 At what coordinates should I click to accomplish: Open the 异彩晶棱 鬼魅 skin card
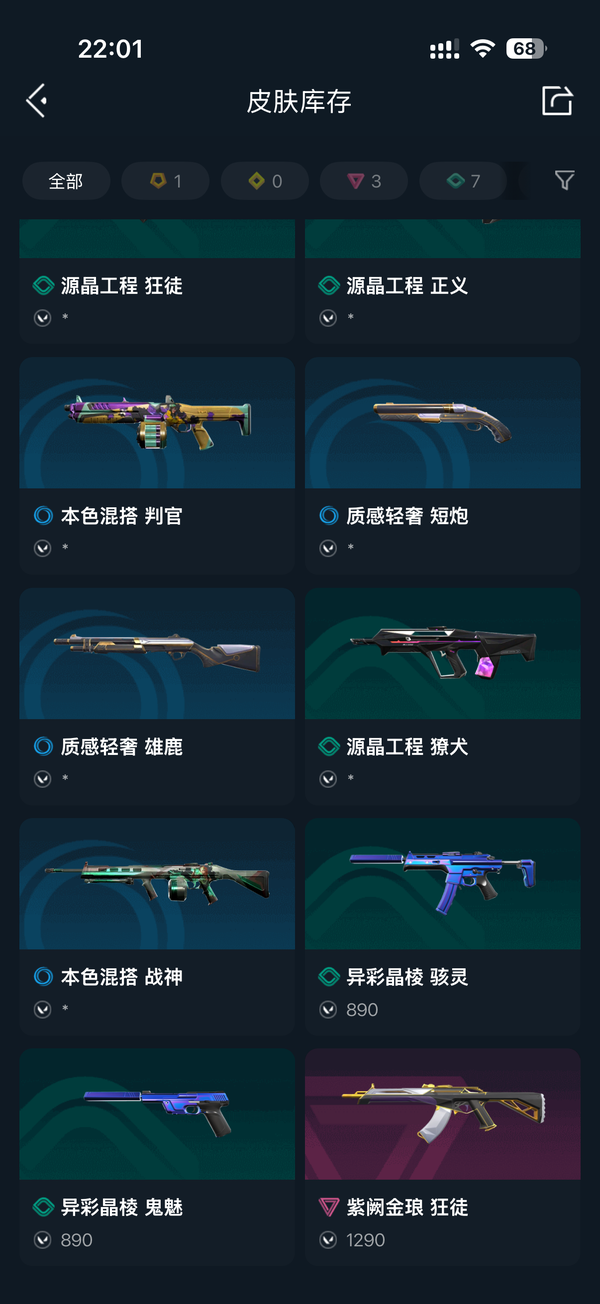click(157, 1154)
